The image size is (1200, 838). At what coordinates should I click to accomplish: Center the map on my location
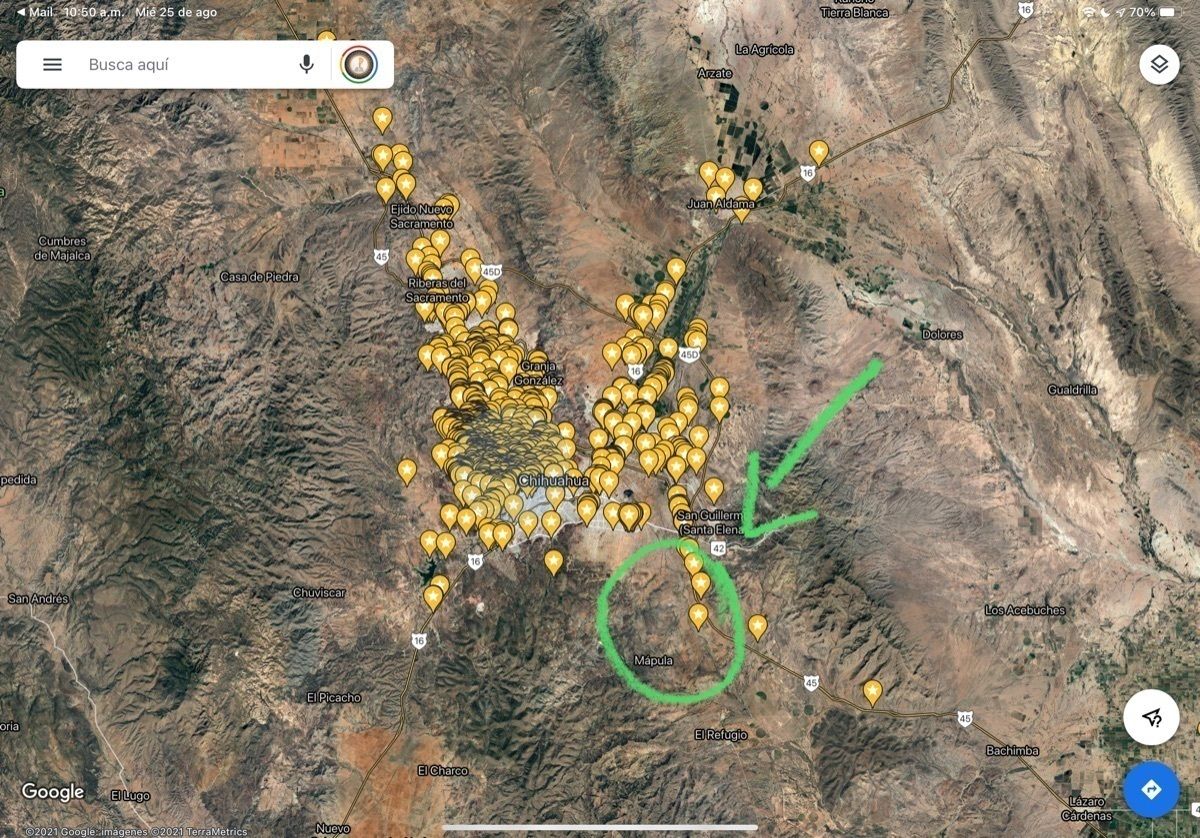[x=1152, y=717]
